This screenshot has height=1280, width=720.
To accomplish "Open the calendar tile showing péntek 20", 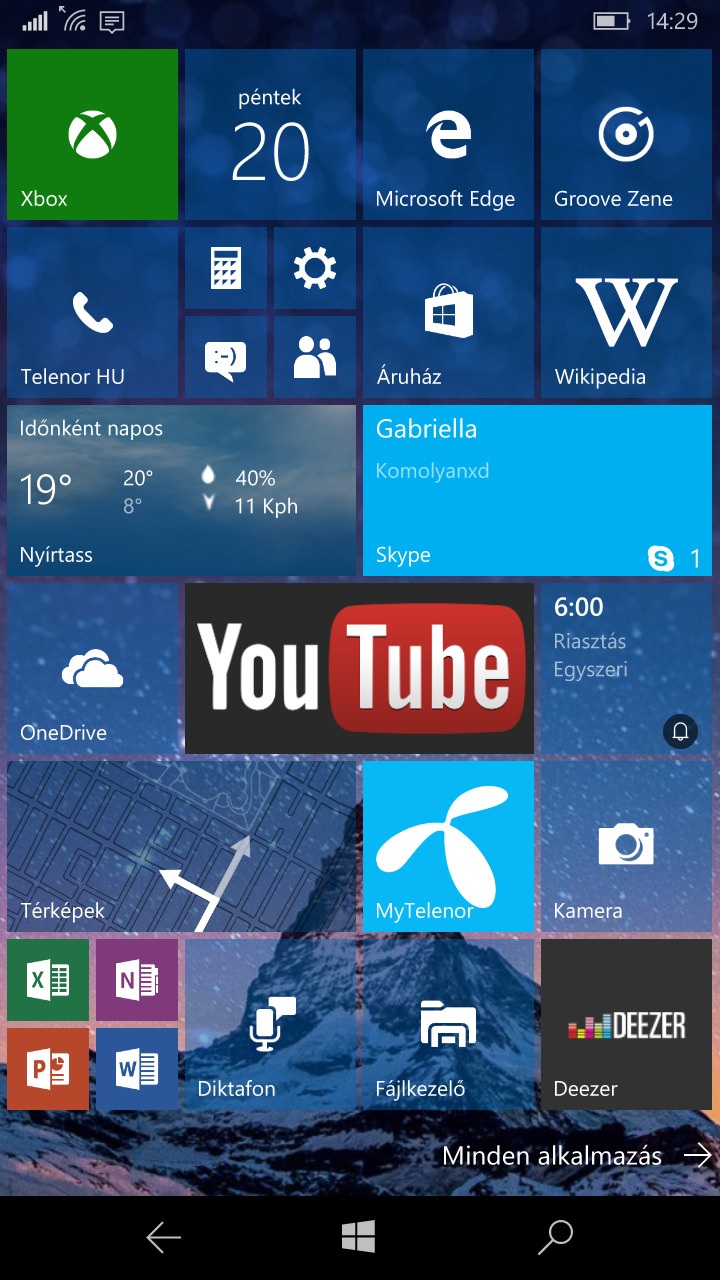I will (x=270, y=134).
